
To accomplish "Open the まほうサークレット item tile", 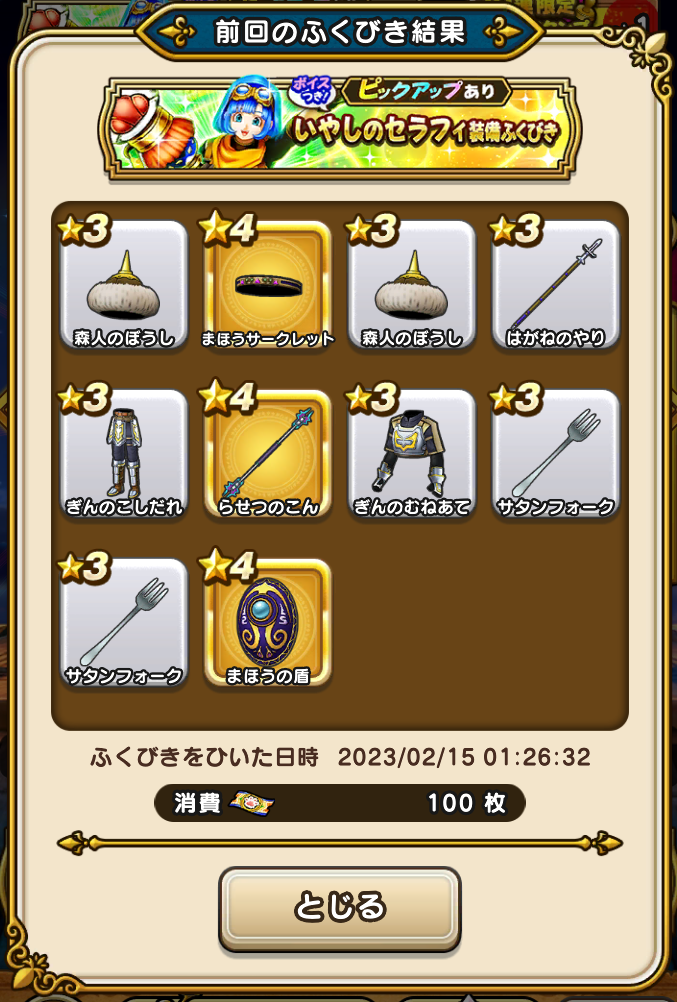I will click(268, 285).
